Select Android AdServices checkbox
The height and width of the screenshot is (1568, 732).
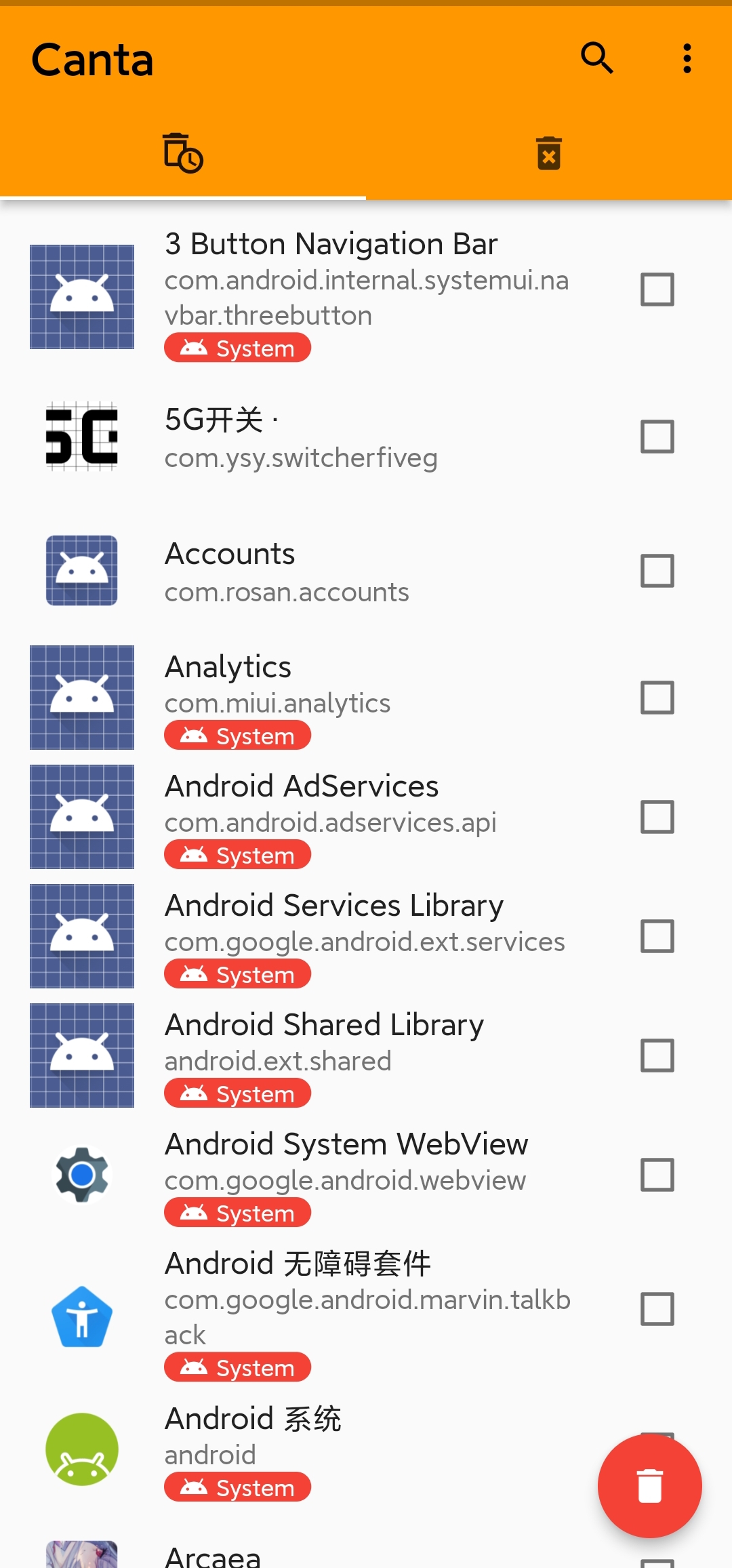coord(657,817)
